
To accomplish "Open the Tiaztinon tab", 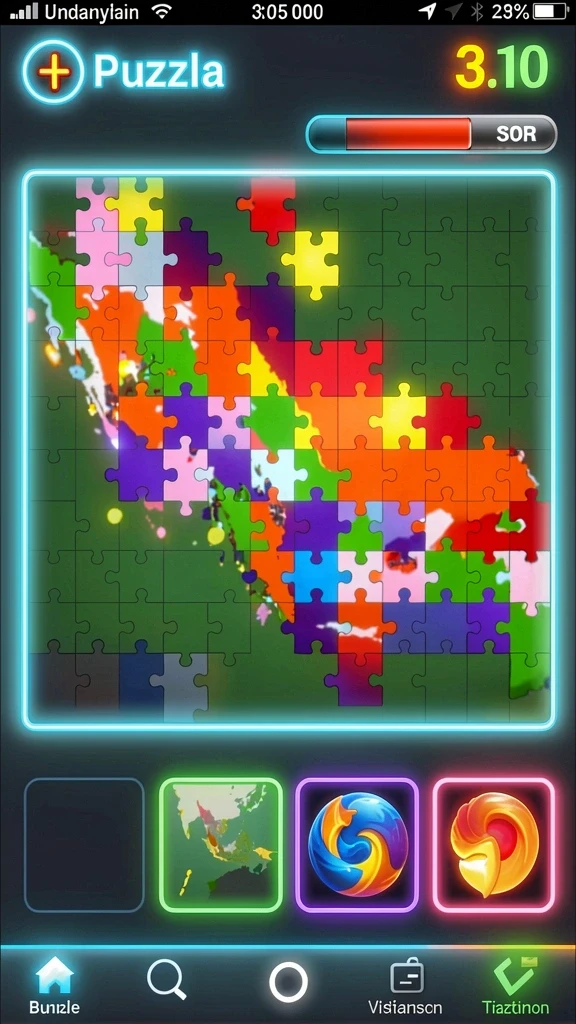I will pyautogui.click(x=516, y=987).
